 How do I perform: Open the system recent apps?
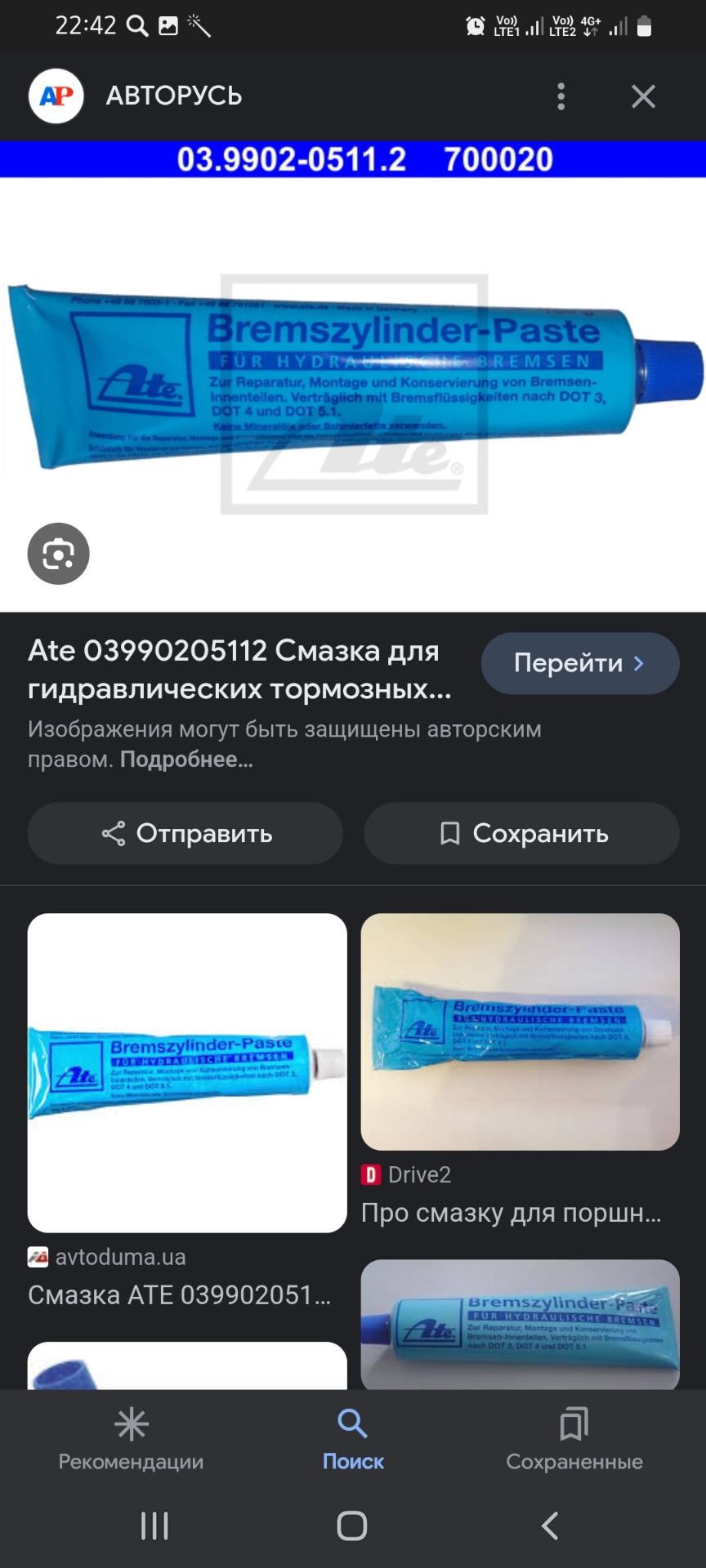click(154, 1525)
